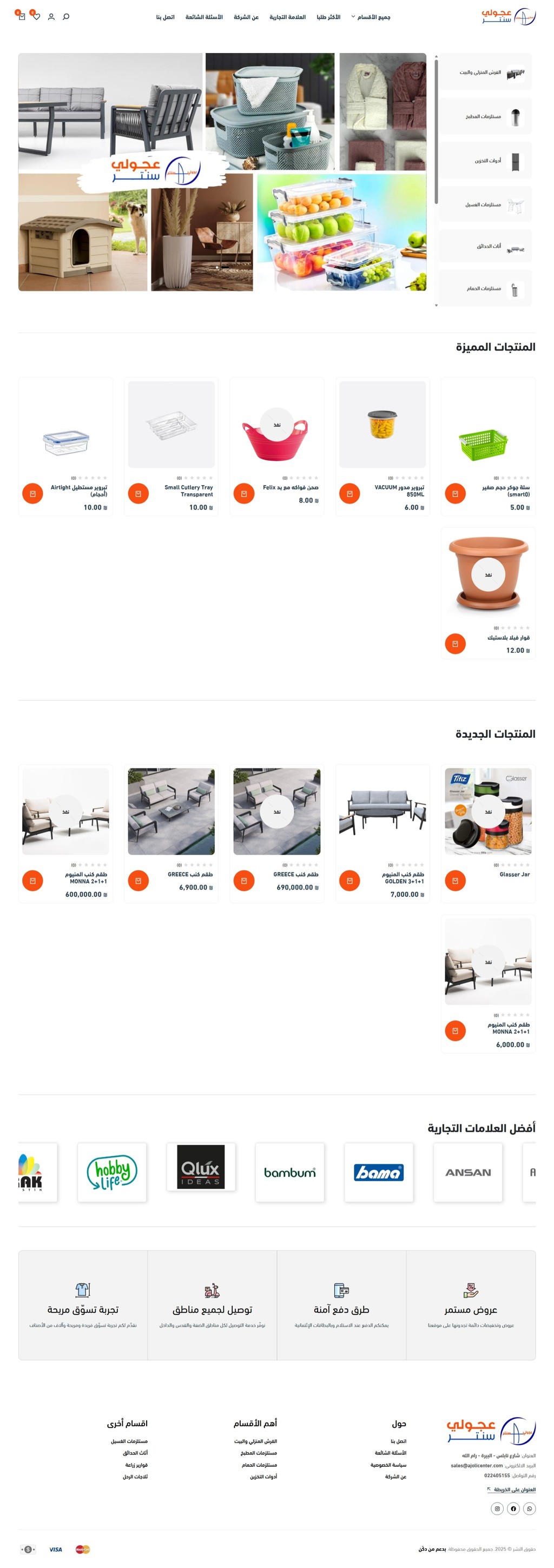Select مستلزمات المطبخ category in sidebar
The width and height of the screenshot is (554, 1568).
(485, 116)
